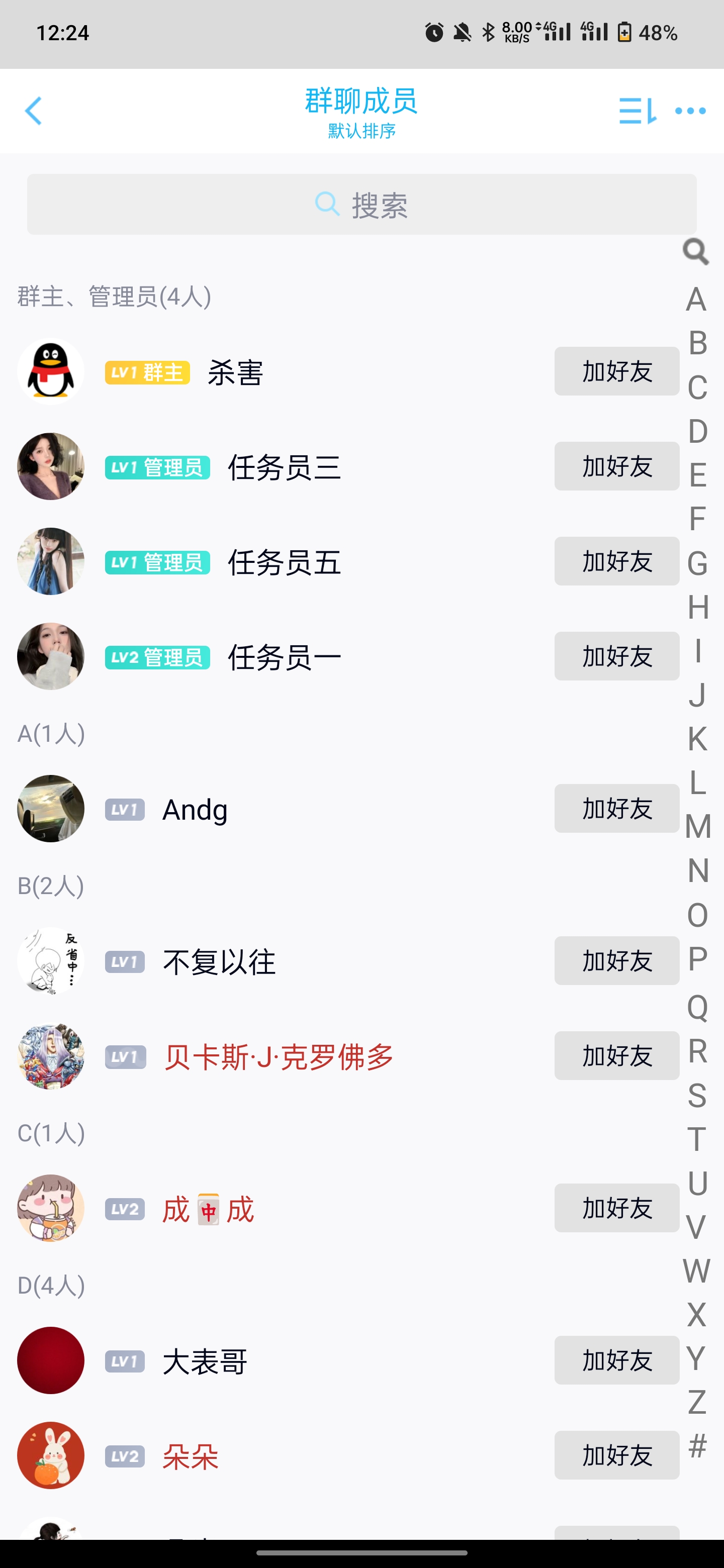Image resolution: width=724 pixels, height=1568 pixels.
Task: Tap the avatar of member 朵朵
Action: (51, 1455)
